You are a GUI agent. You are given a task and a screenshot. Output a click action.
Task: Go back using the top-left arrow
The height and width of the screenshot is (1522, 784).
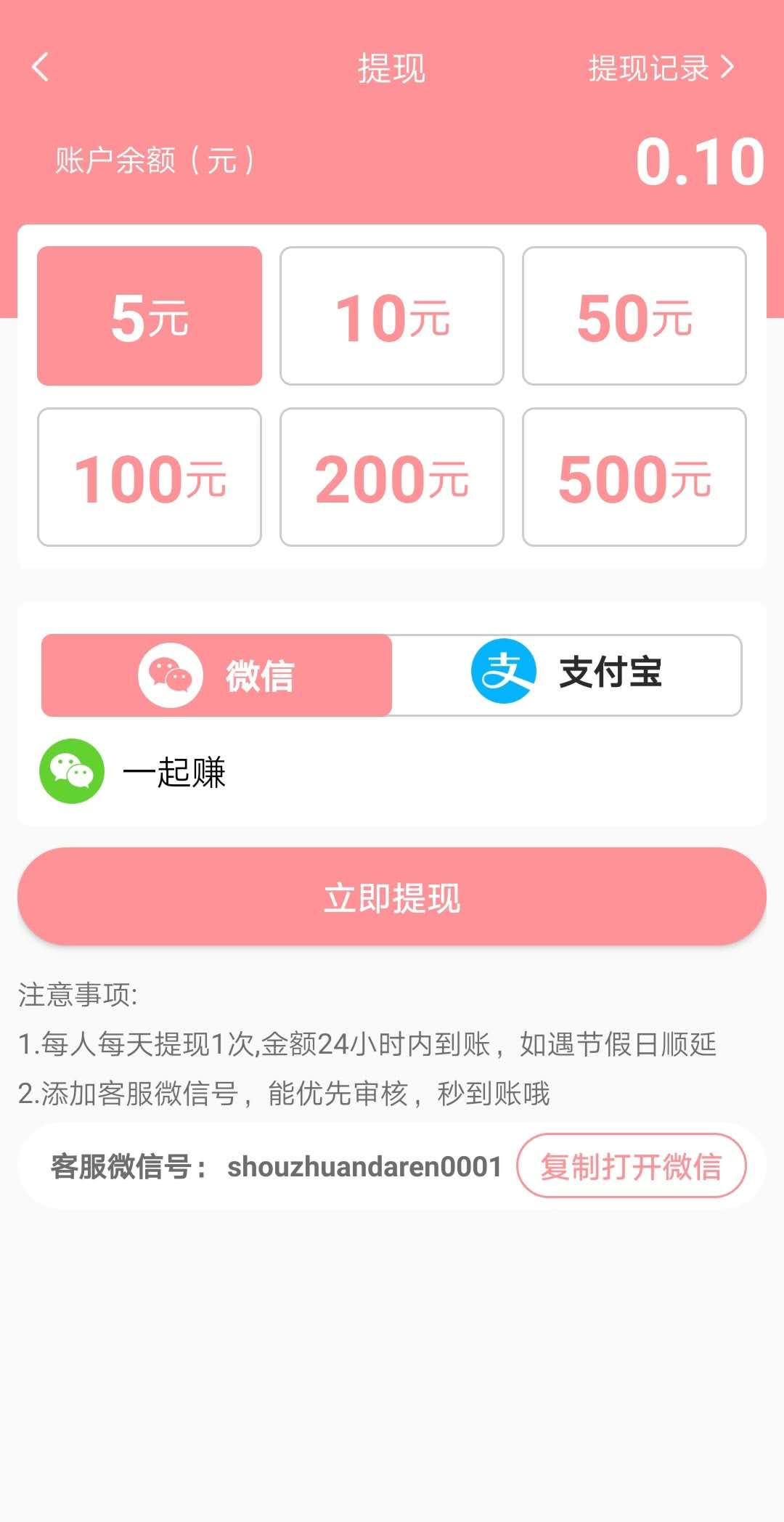[41, 68]
